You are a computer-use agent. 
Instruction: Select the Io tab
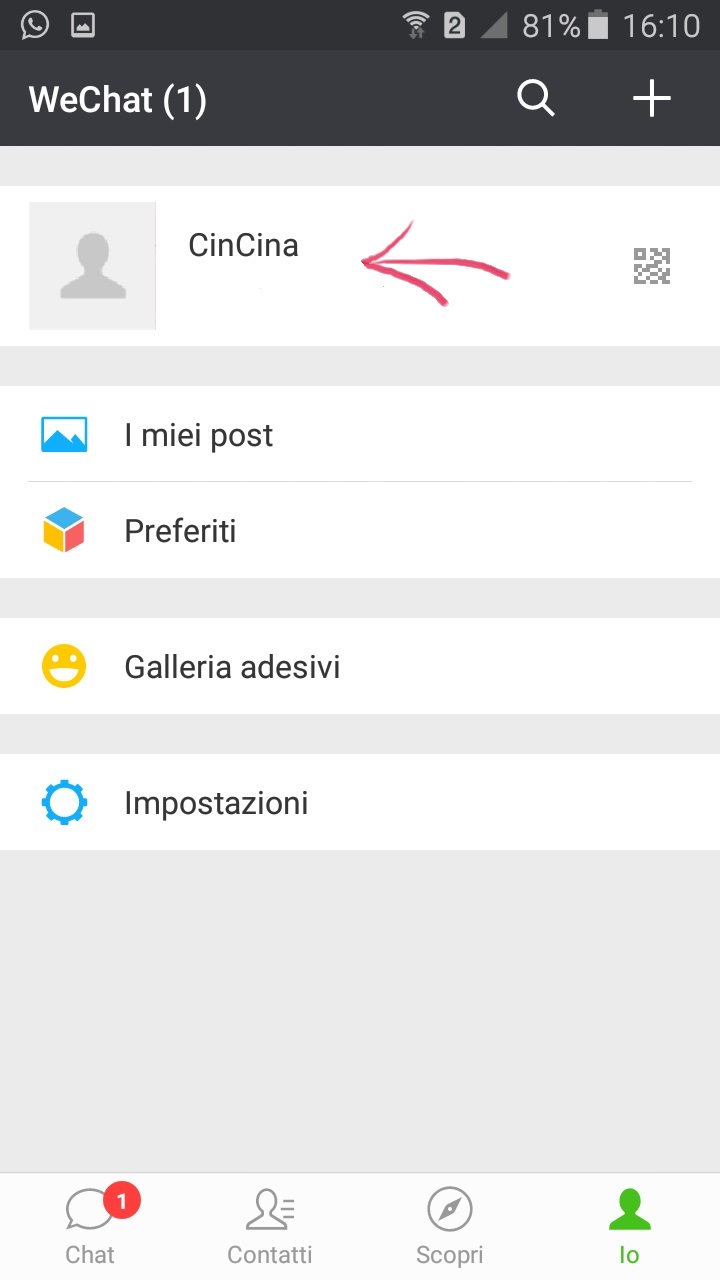pyautogui.click(x=629, y=1226)
